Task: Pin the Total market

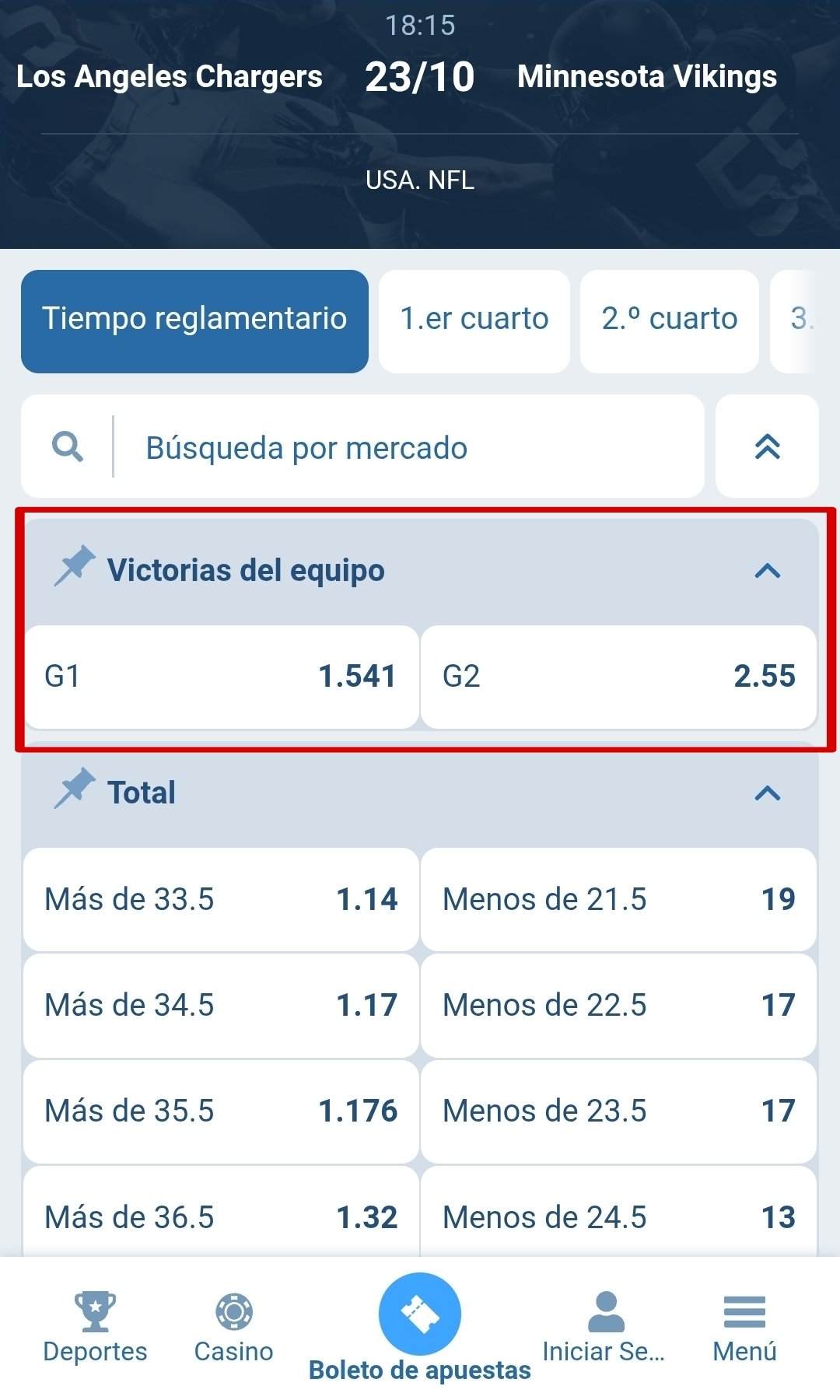Action: (75, 789)
